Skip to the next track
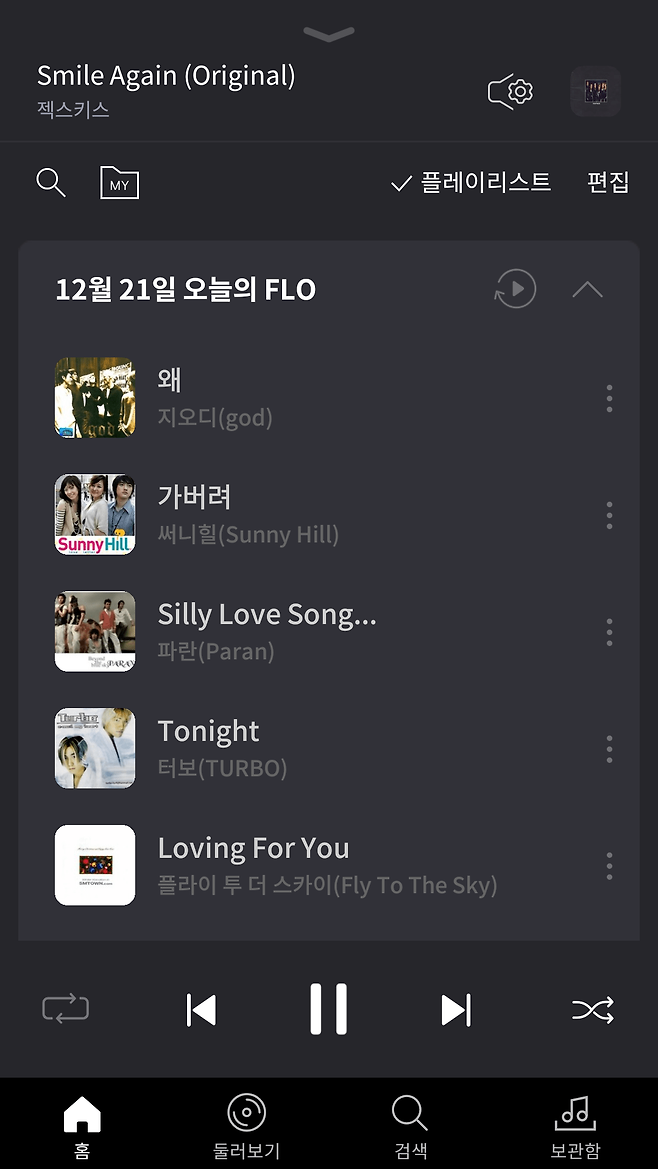The width and height of the screenshot is (658, 1169). (x=455, y=1010)
